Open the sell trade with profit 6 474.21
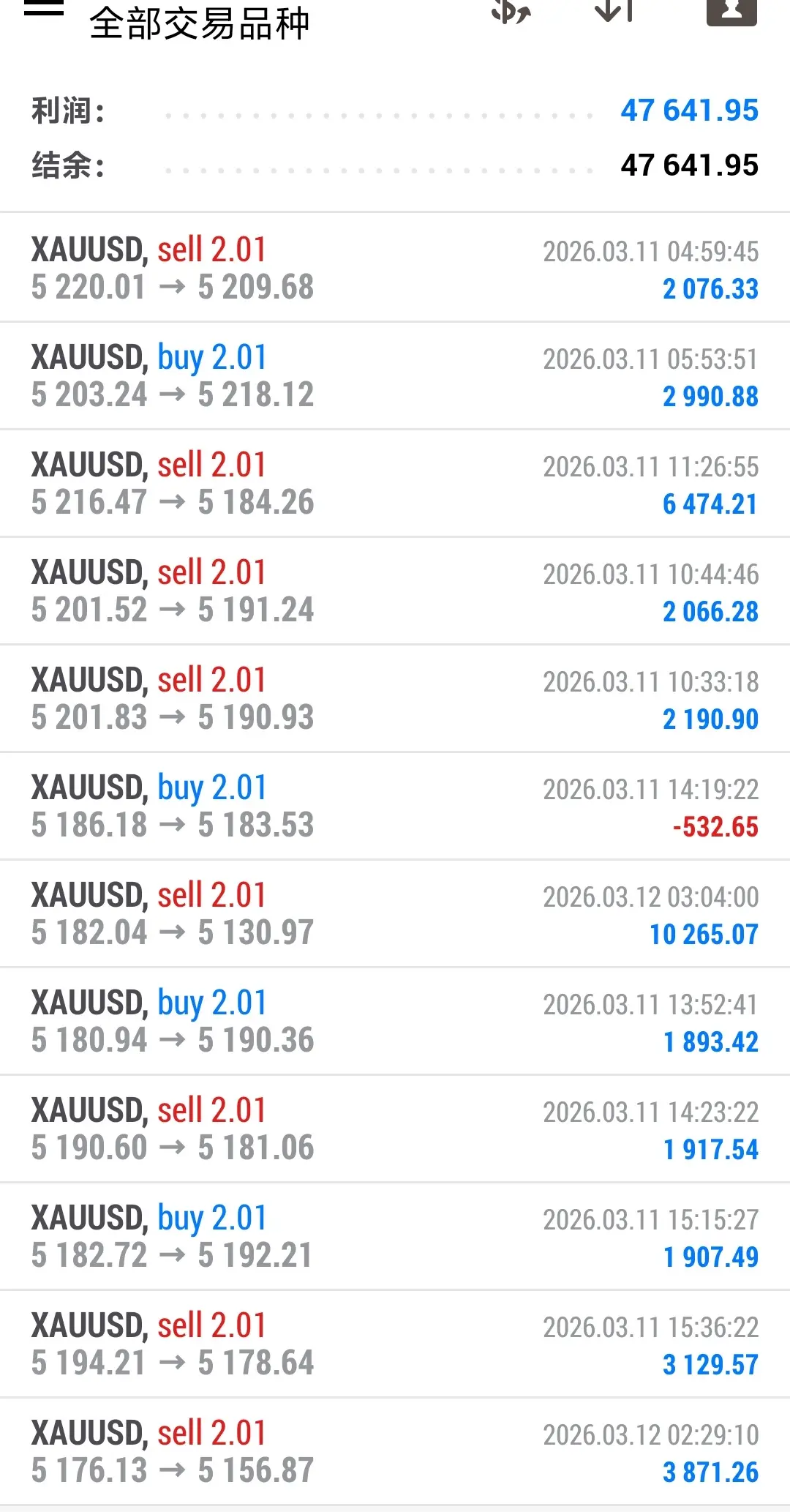790x1512 pixels. 395,483
